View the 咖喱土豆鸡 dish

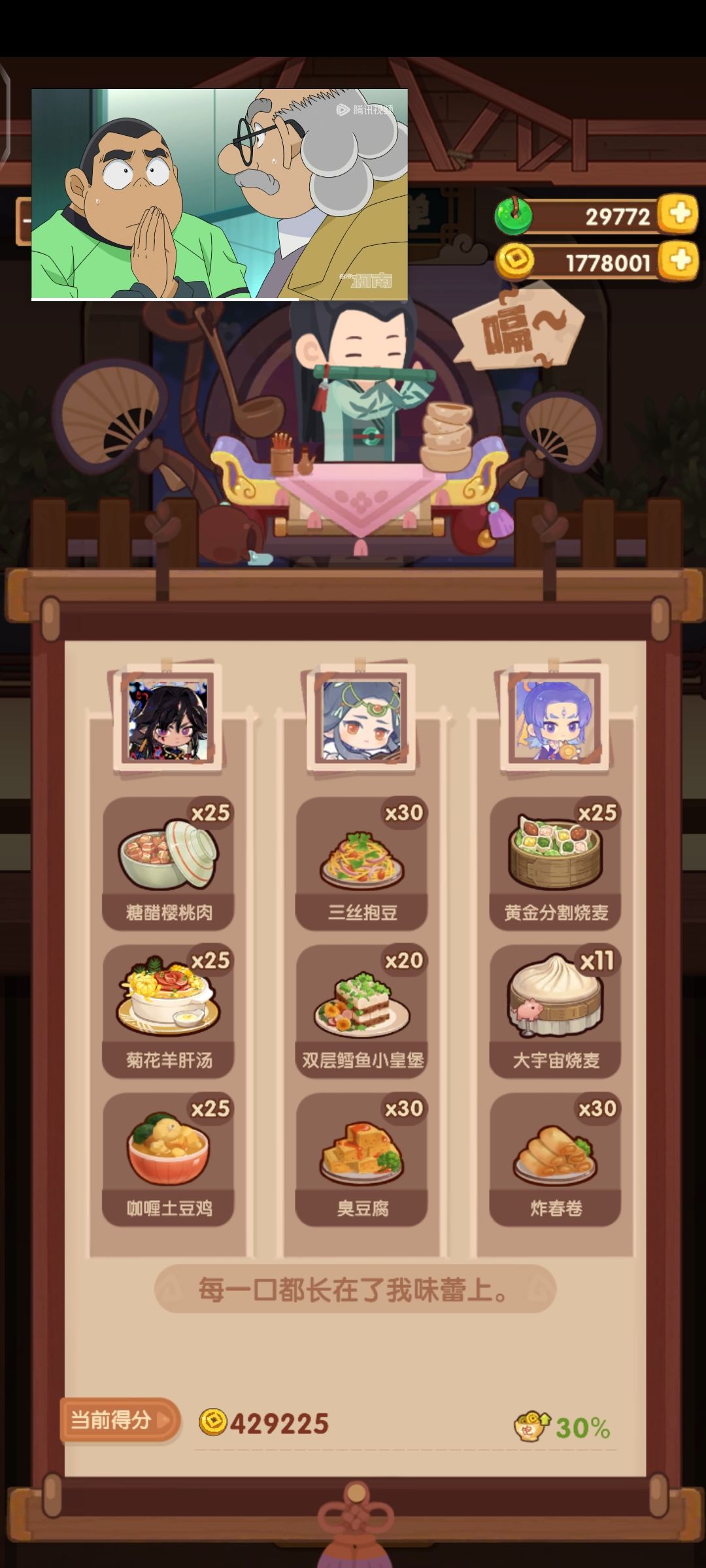tap(169, 1160)
